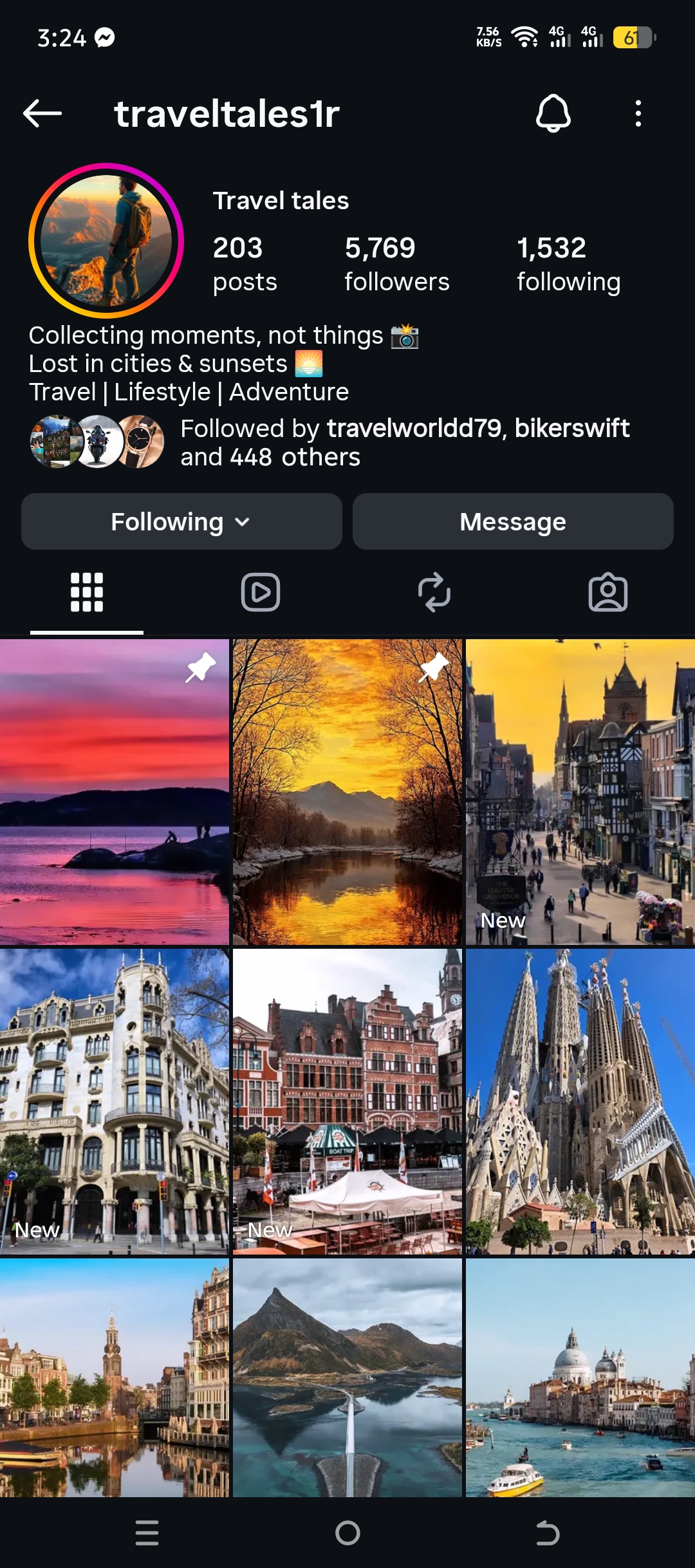The image size is (695, 1568).
Task: Message the Travel tales account
Action: pos(513,521)
